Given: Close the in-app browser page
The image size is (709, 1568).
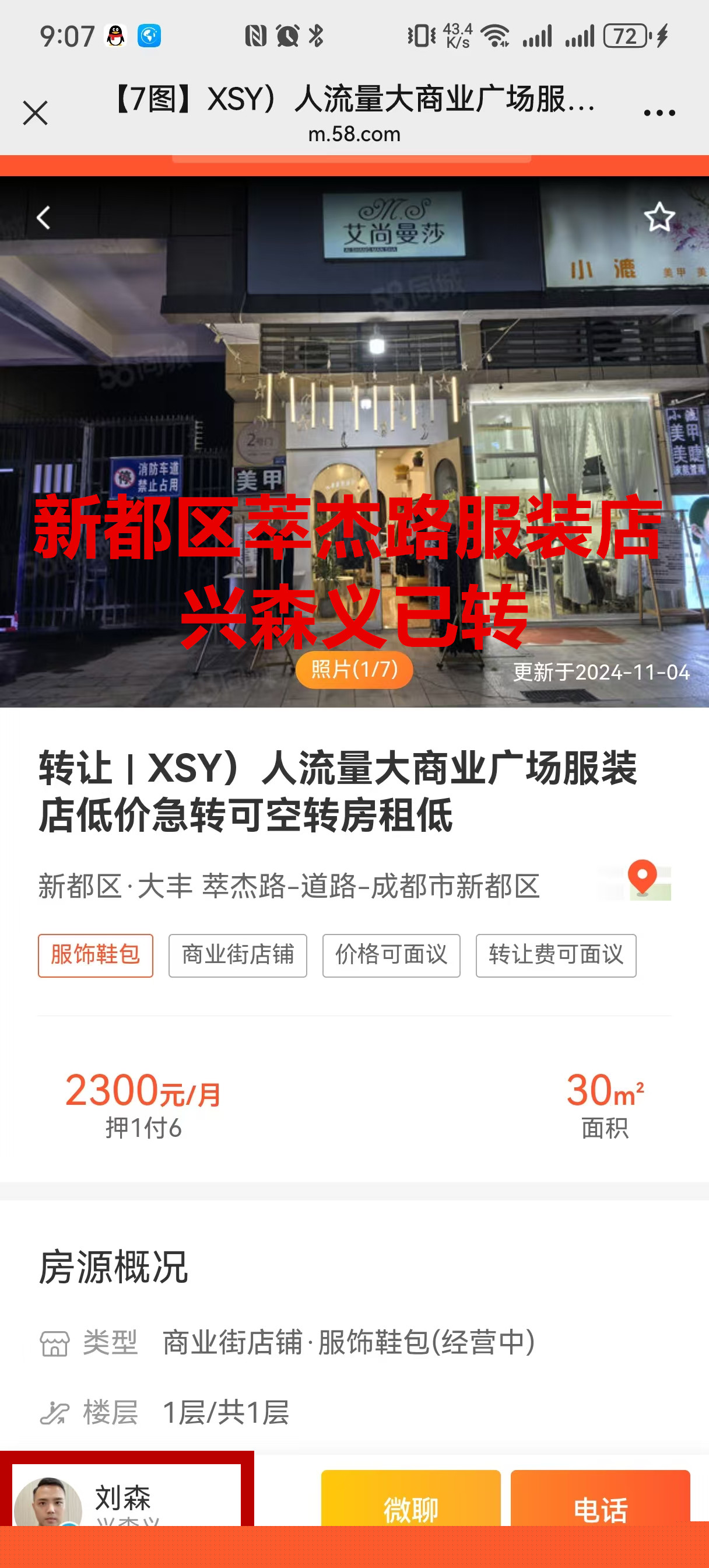Looking at the screenshot, I should (x=36, y=113).
